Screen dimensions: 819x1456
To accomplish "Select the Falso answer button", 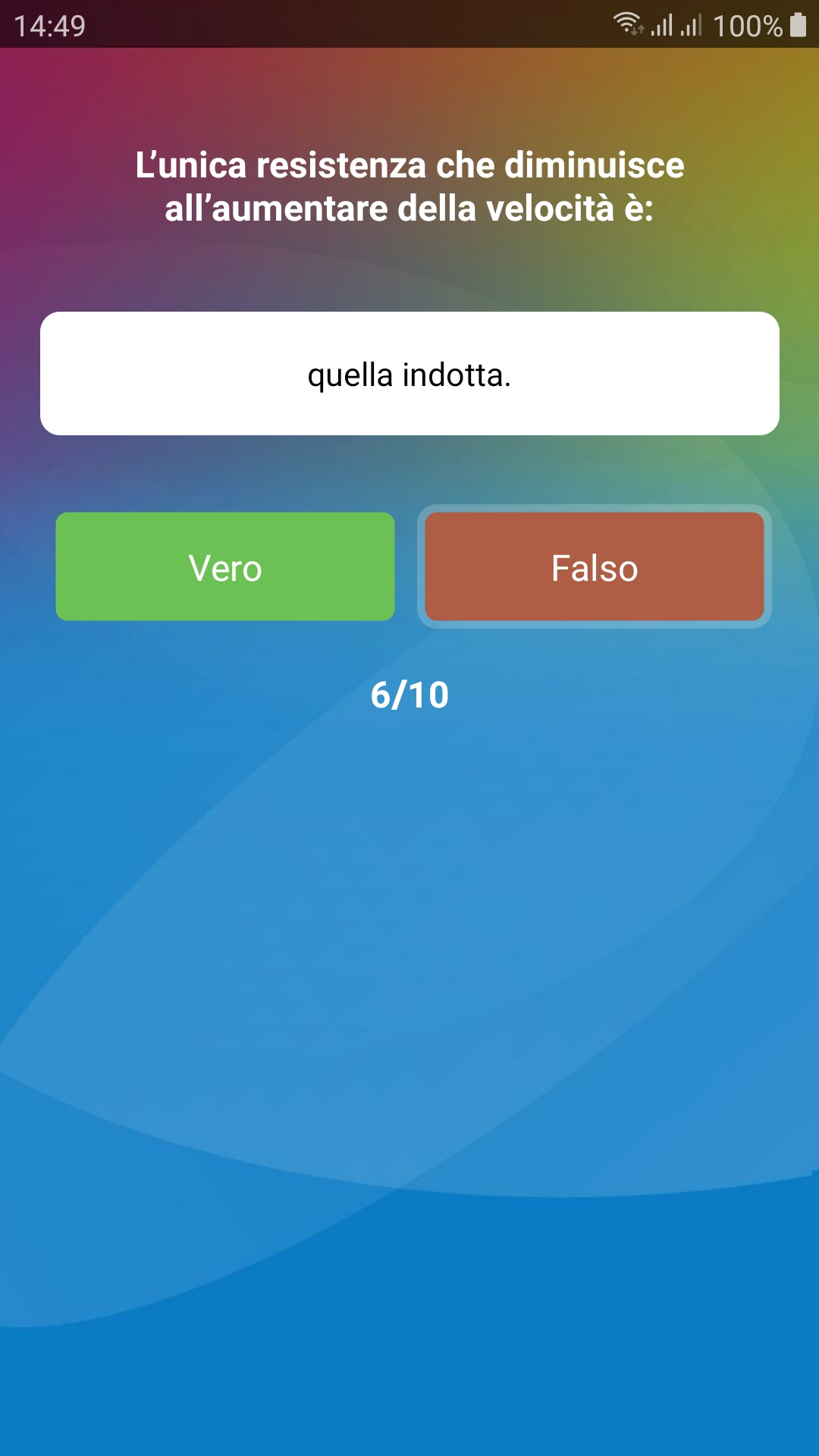I will pos(594,566).
